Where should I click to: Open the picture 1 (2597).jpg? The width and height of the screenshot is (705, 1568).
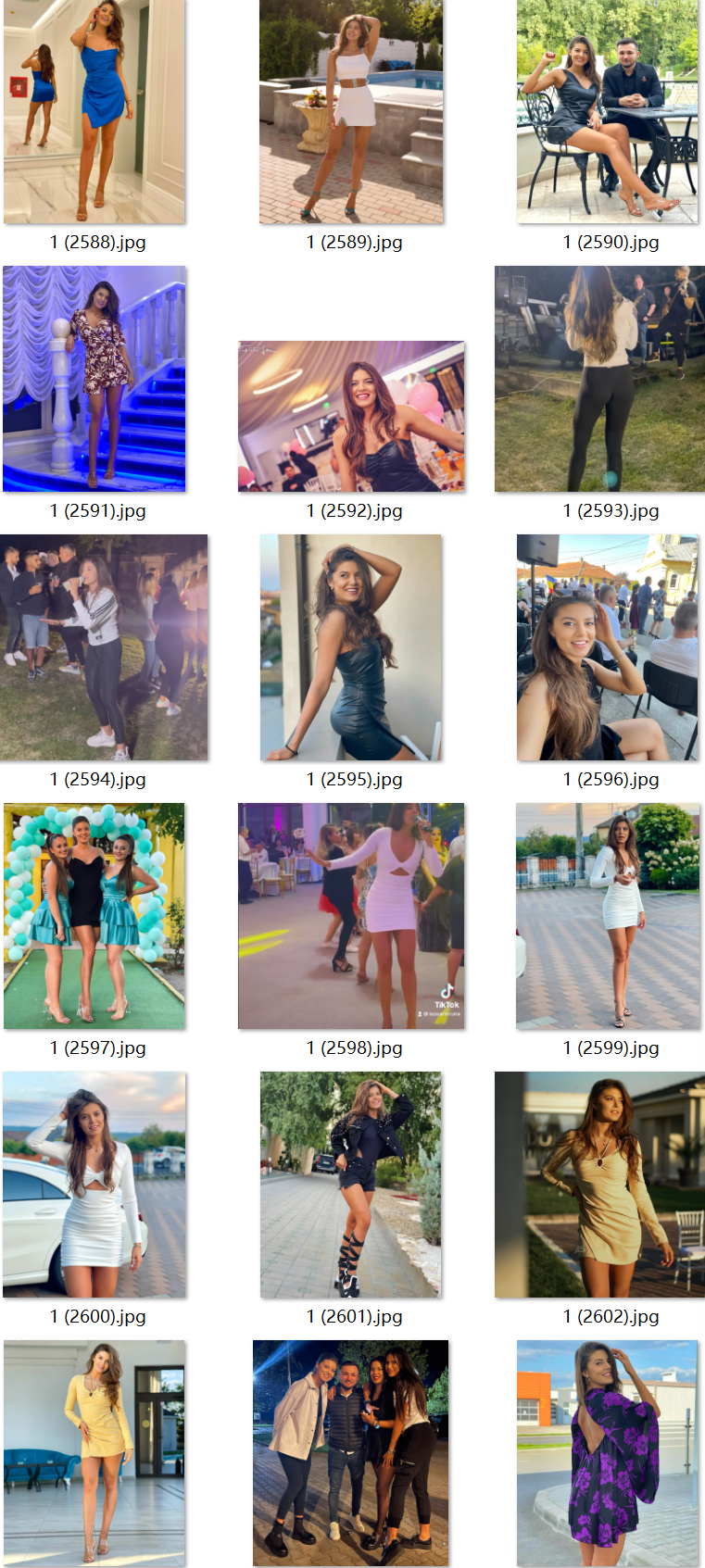click(x=94, y=916)
